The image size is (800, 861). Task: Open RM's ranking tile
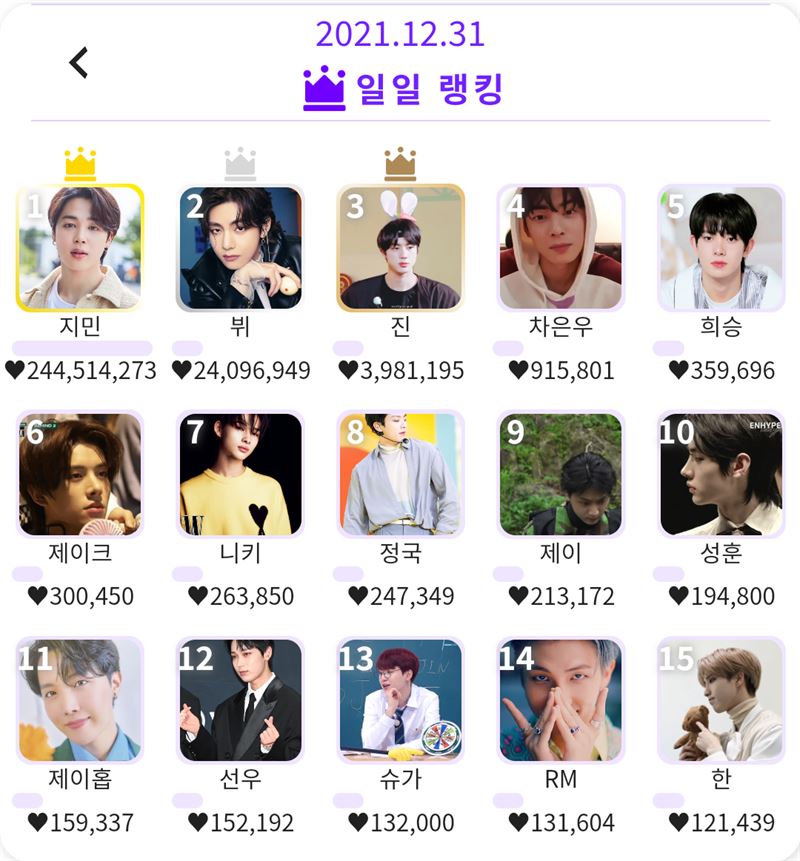click(x=560, y=700)
